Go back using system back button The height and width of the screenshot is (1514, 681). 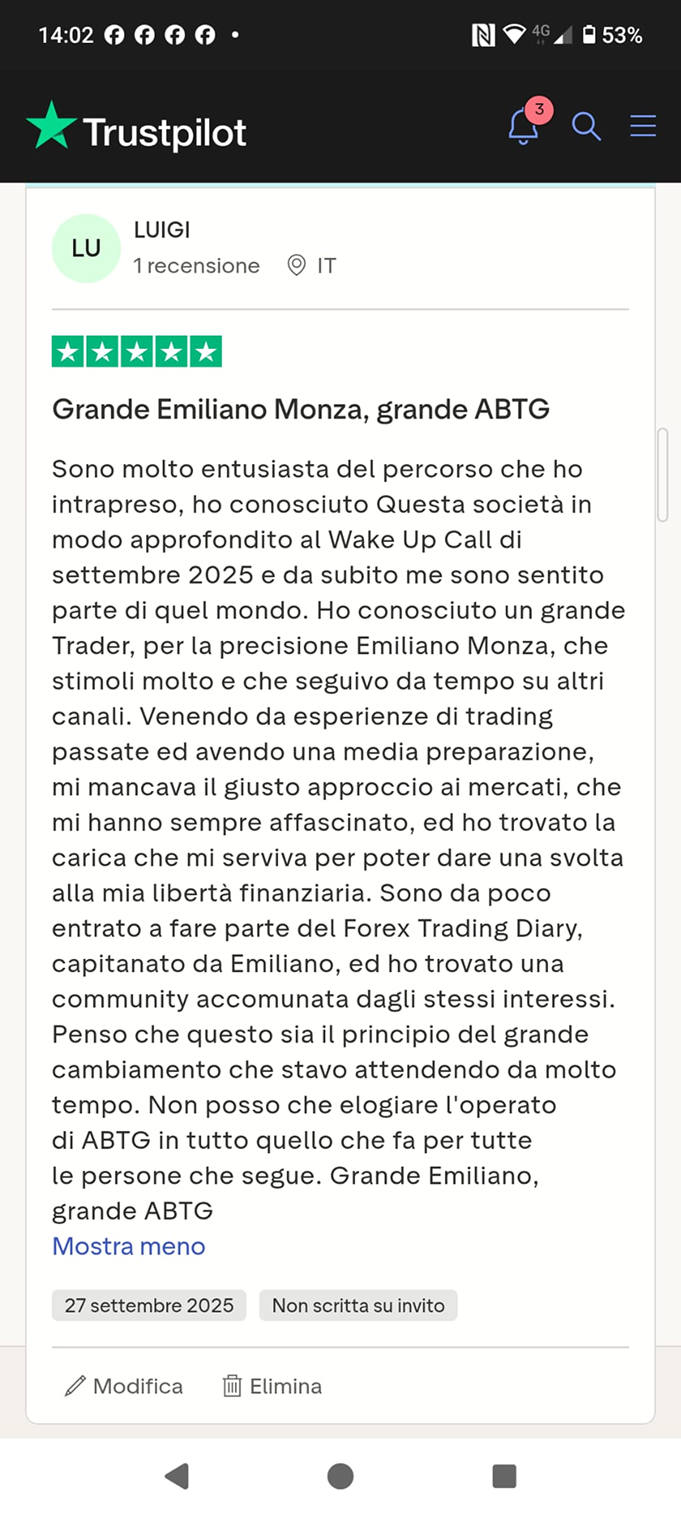[x=177, y=1476]
